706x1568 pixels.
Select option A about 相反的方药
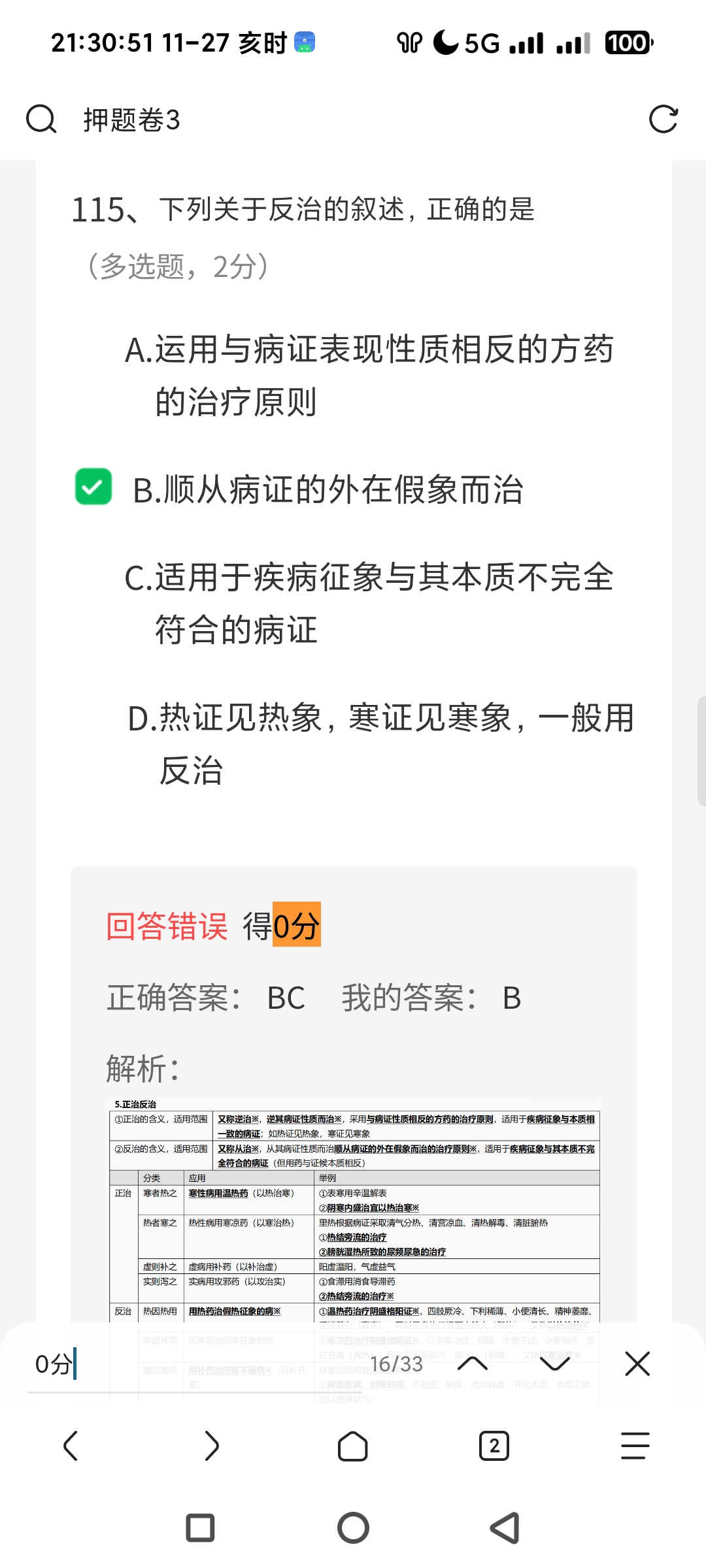coord(369,374)
